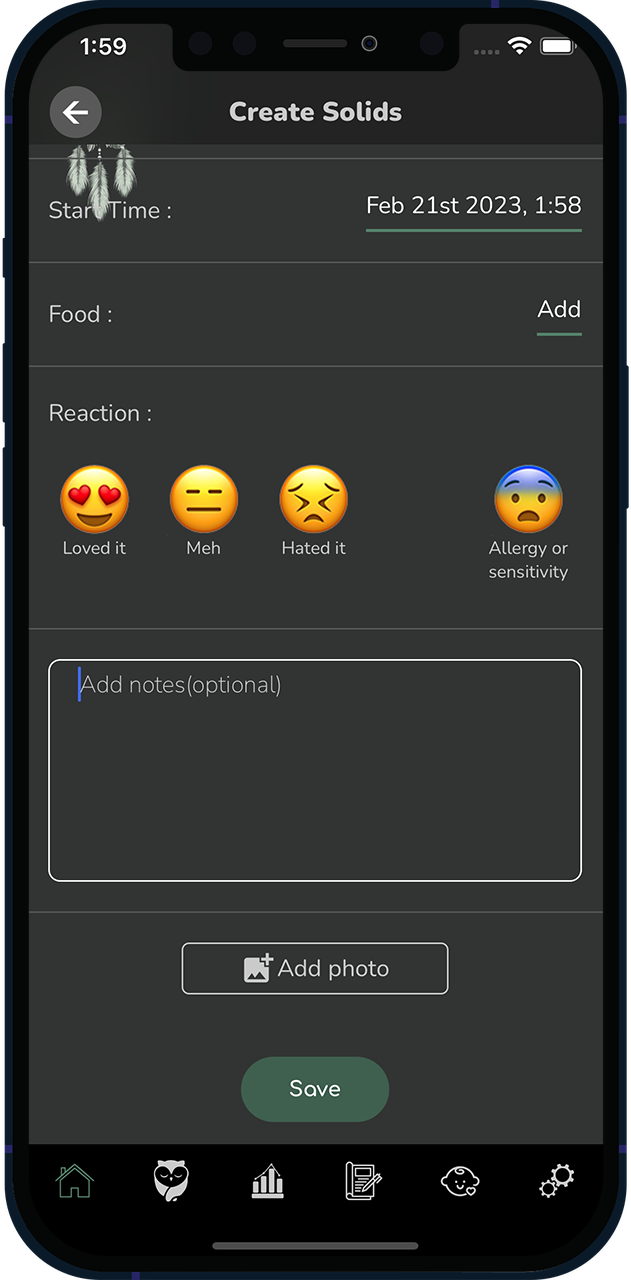Viewport: 631px width, 1280px height.
Task: Open the notes journal tab
Action: (x=363, y=1181)
